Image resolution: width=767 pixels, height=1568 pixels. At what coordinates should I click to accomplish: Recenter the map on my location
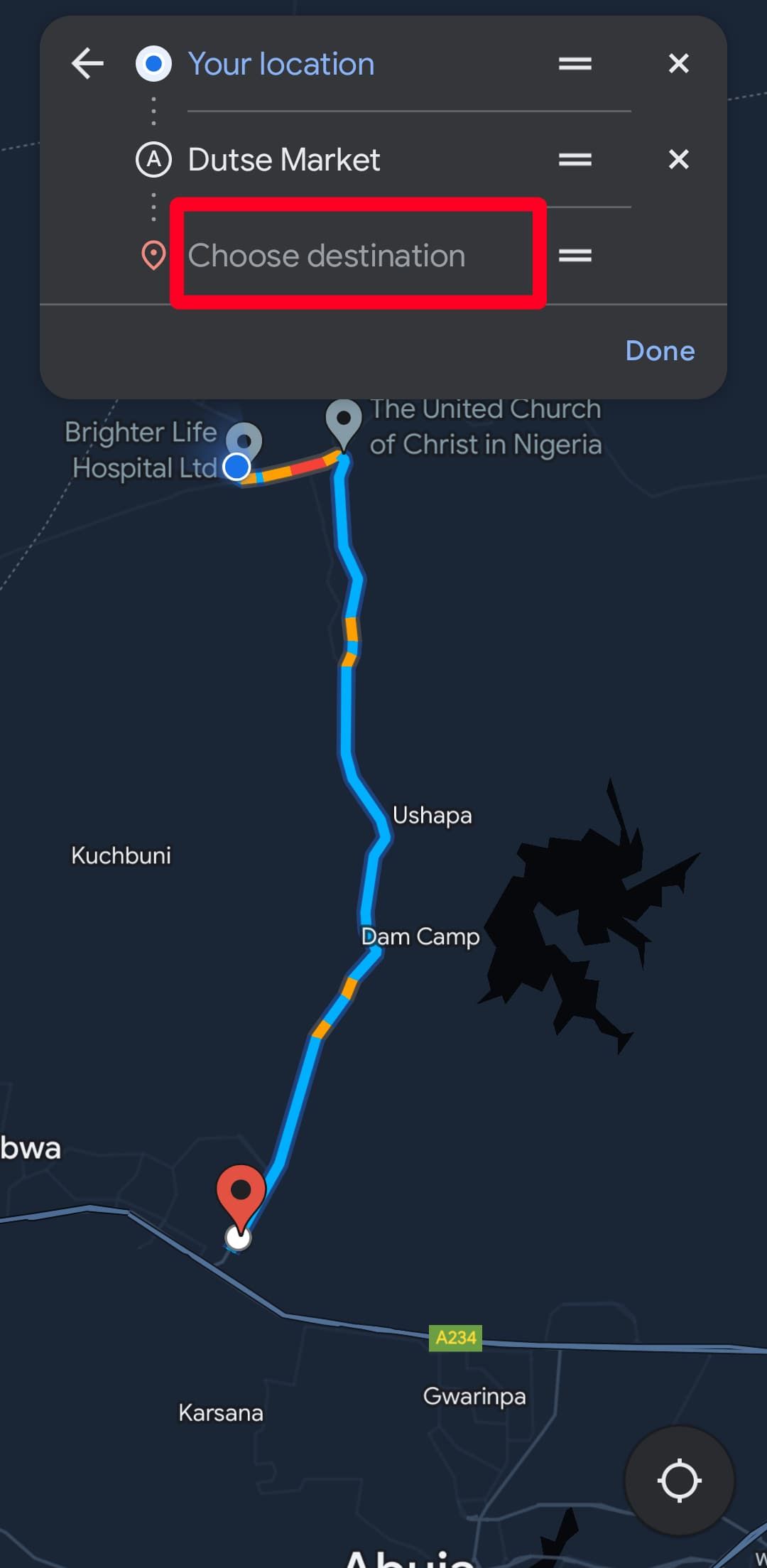click(679, 1481)
